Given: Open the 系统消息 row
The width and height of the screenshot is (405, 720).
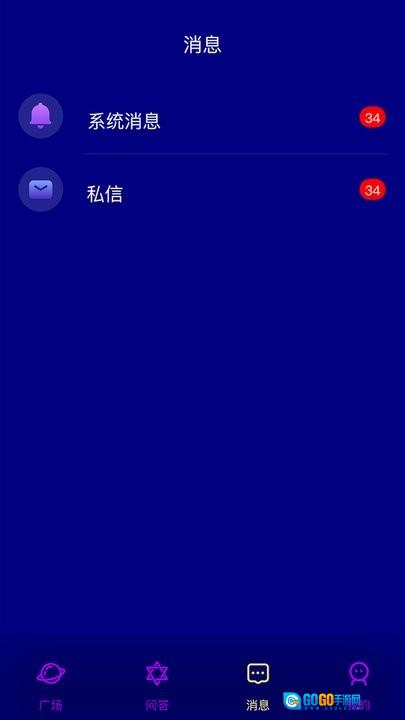Looking at the screenshot, I should pyautogui.click(x=202, y=118).
